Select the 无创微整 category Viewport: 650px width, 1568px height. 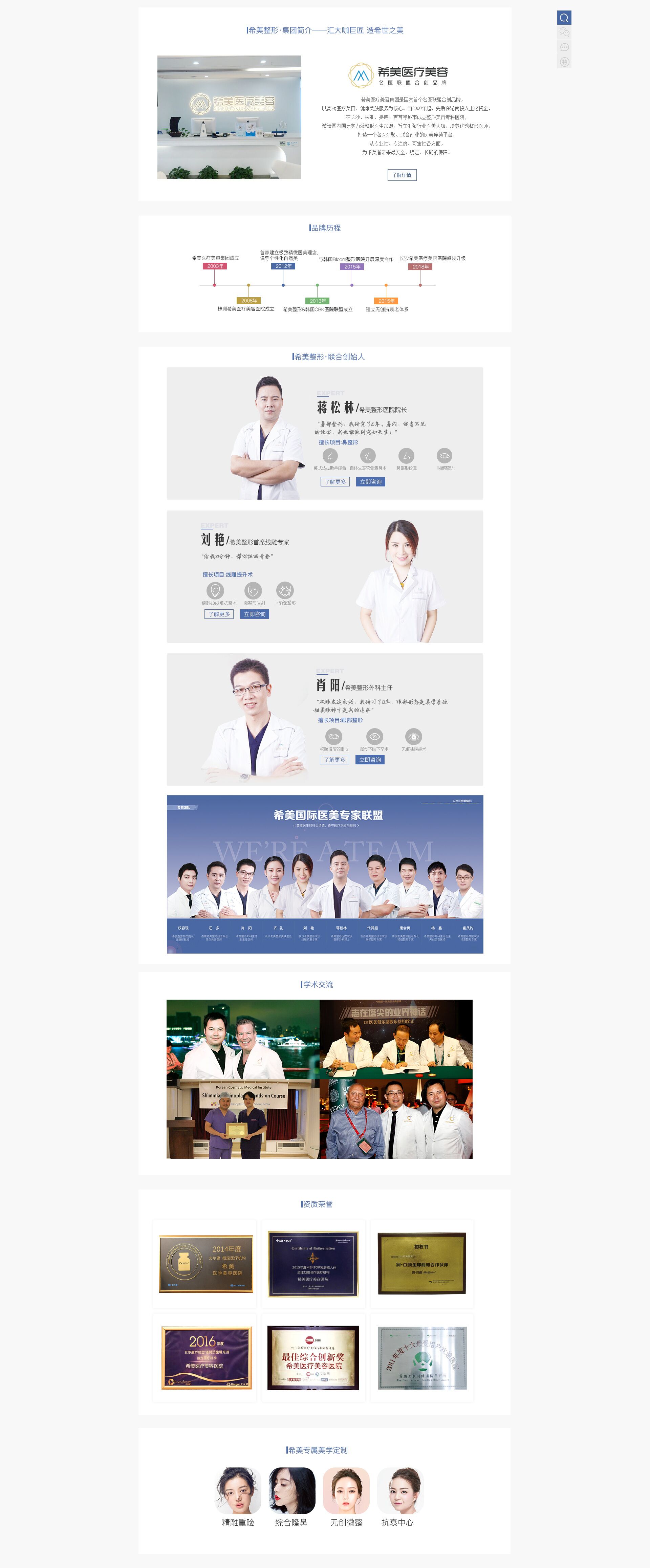346,1497
